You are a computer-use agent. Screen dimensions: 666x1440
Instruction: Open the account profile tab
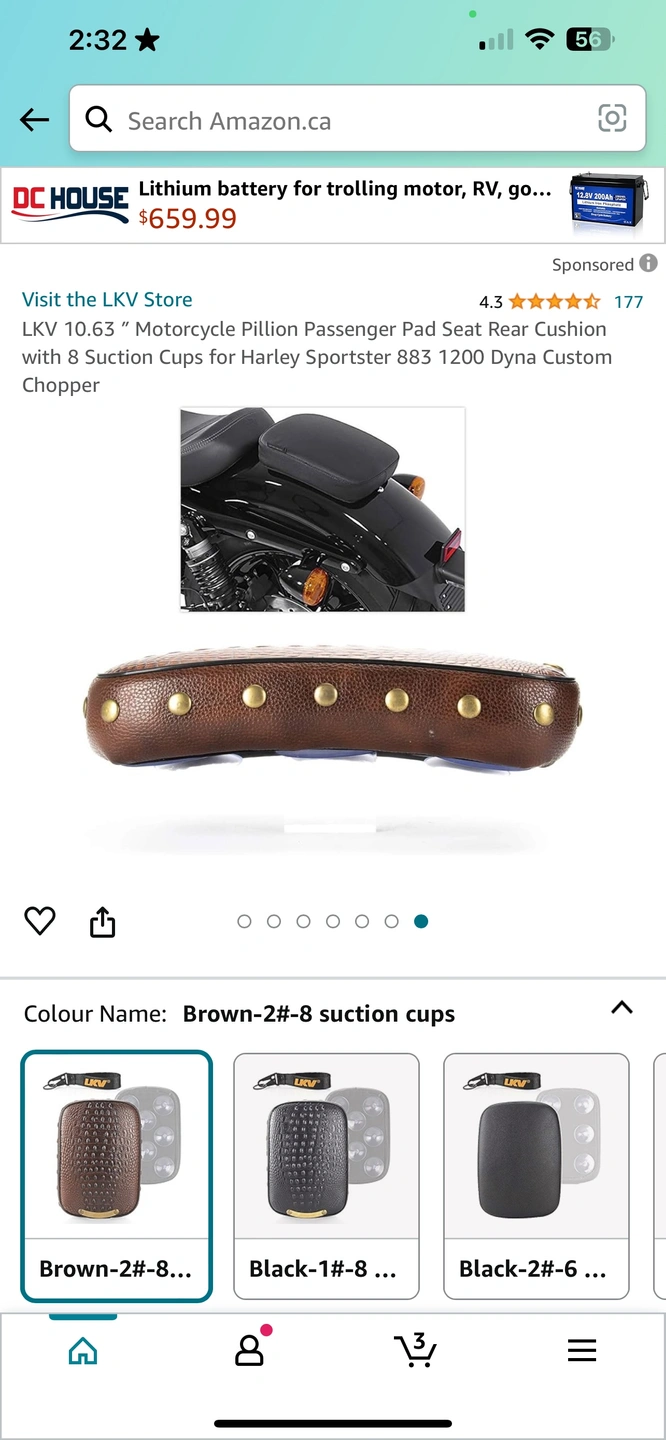click(x=249, y=1351)
